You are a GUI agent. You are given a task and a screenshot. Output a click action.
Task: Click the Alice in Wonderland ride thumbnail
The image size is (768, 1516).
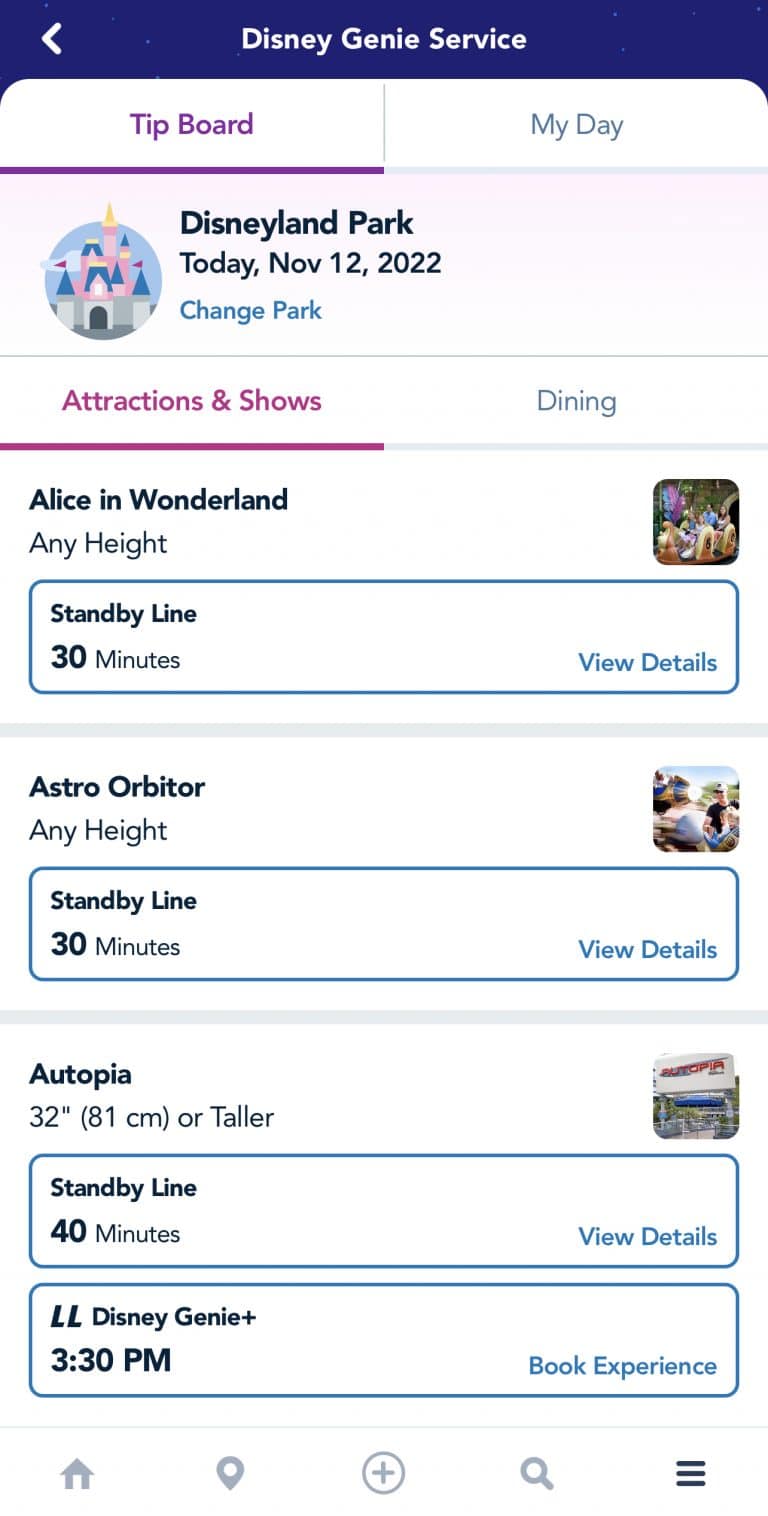(696, 522)
